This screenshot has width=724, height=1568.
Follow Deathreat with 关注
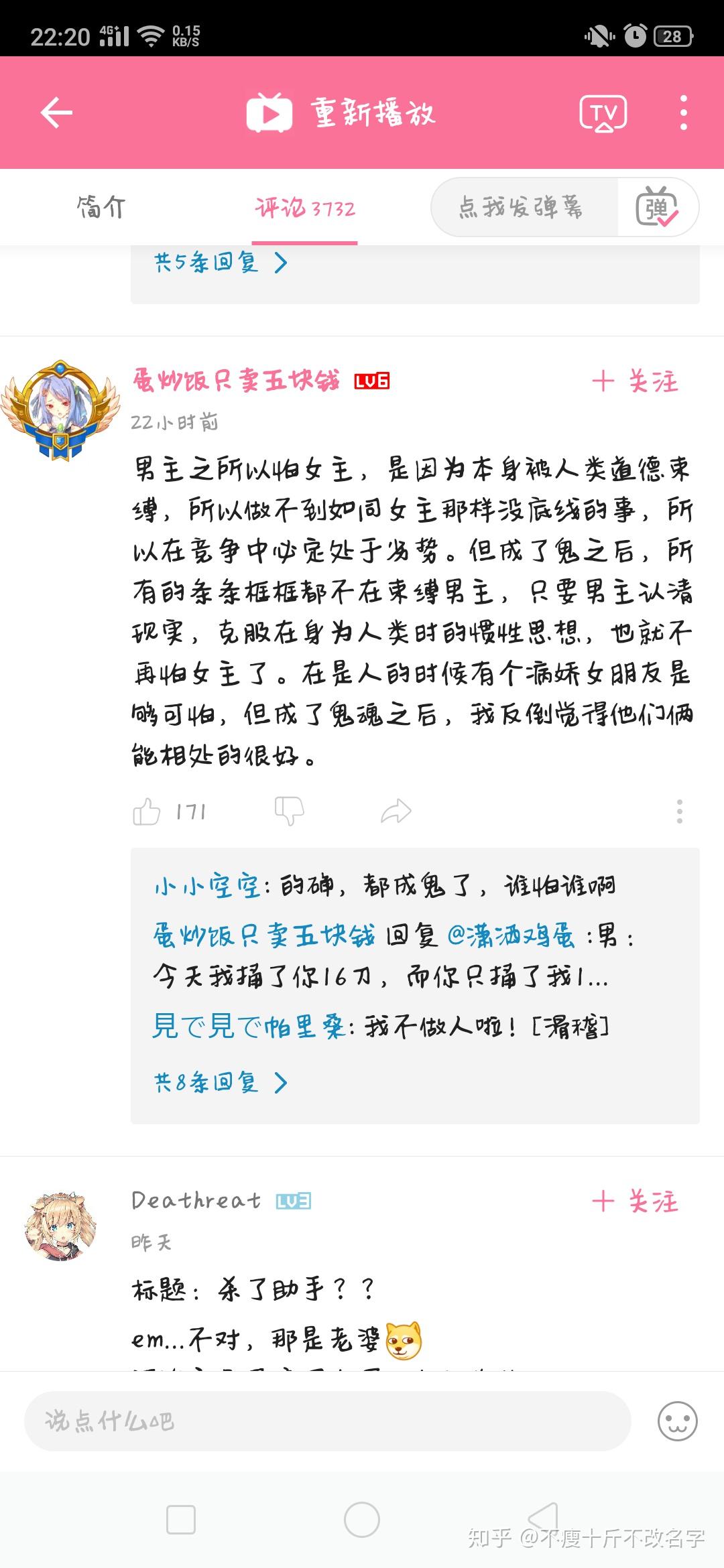coord(636,1201)
